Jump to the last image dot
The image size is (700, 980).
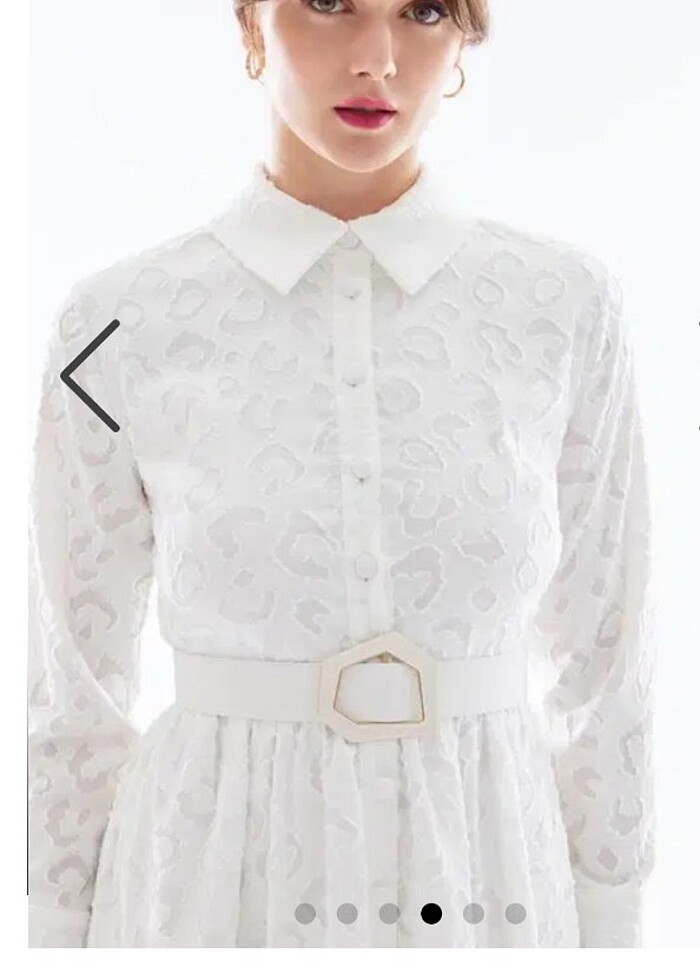(515, 913)
